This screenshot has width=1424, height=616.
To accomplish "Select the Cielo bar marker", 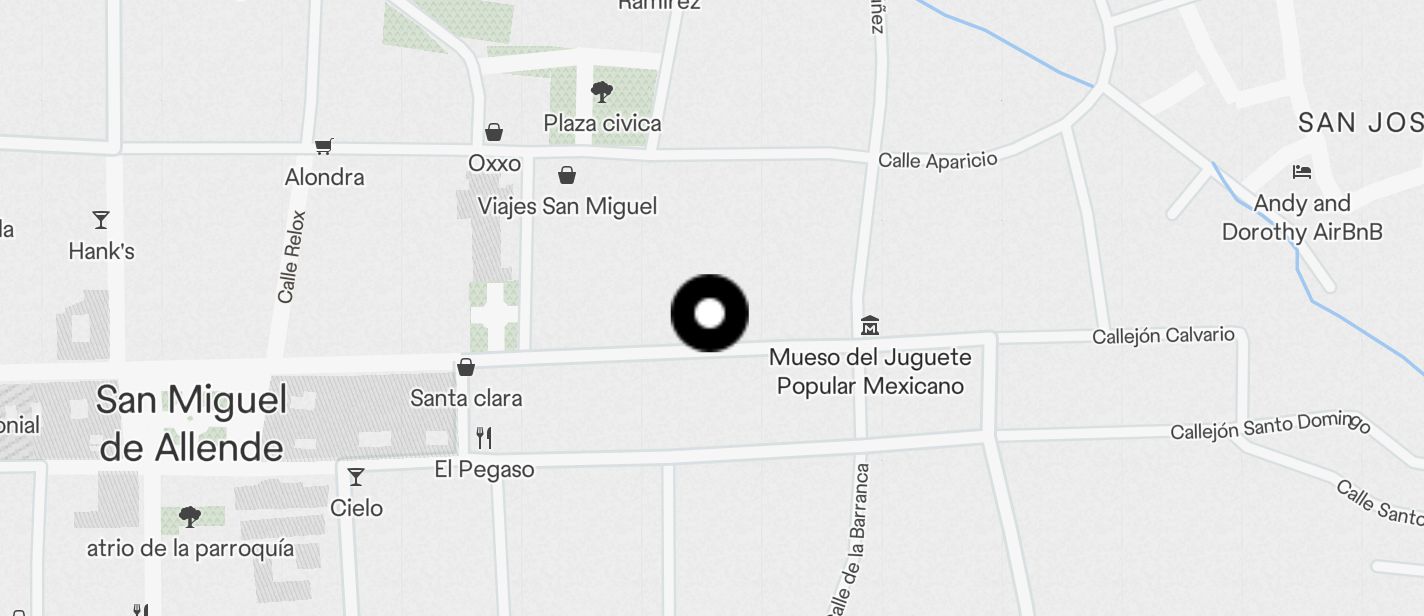I will (355, 477).
